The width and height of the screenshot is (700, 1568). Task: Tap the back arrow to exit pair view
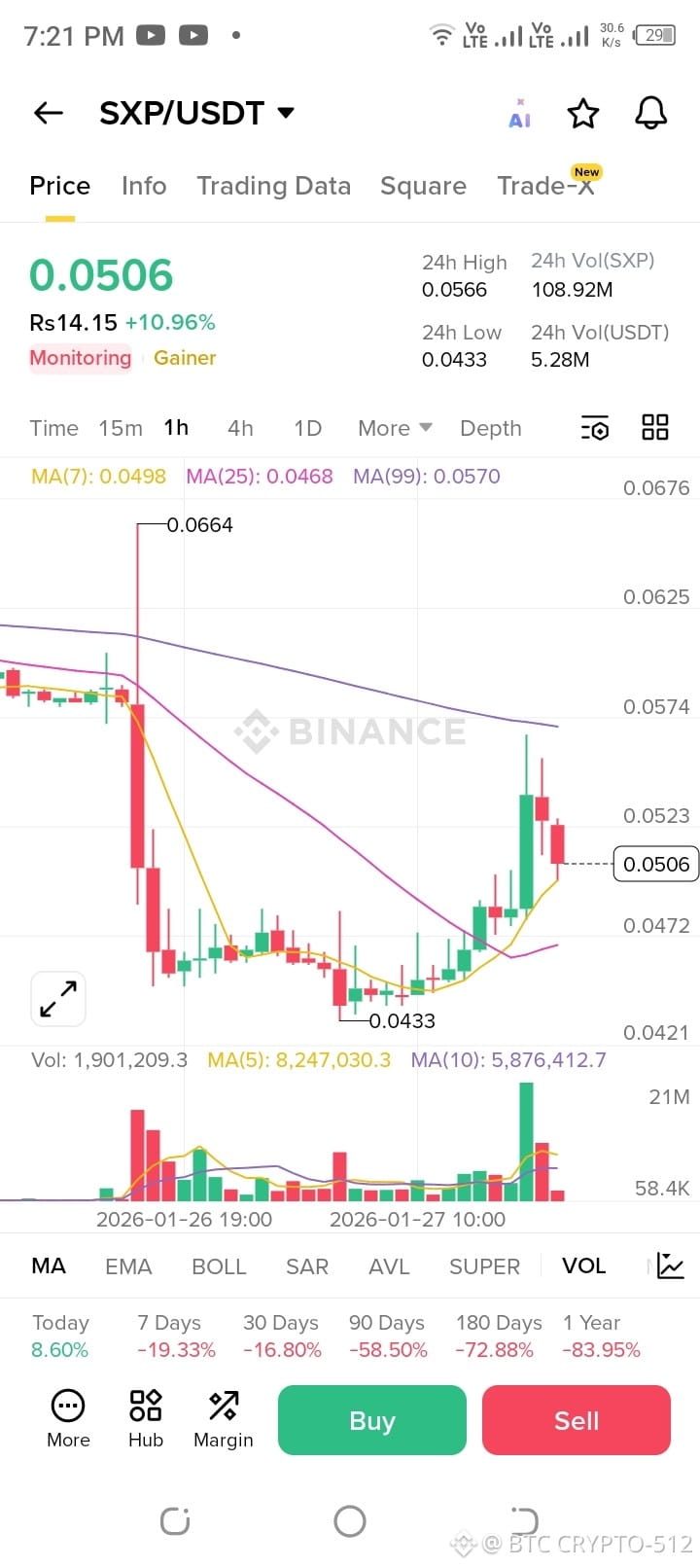pyautogui.click(x=47, y=114)
